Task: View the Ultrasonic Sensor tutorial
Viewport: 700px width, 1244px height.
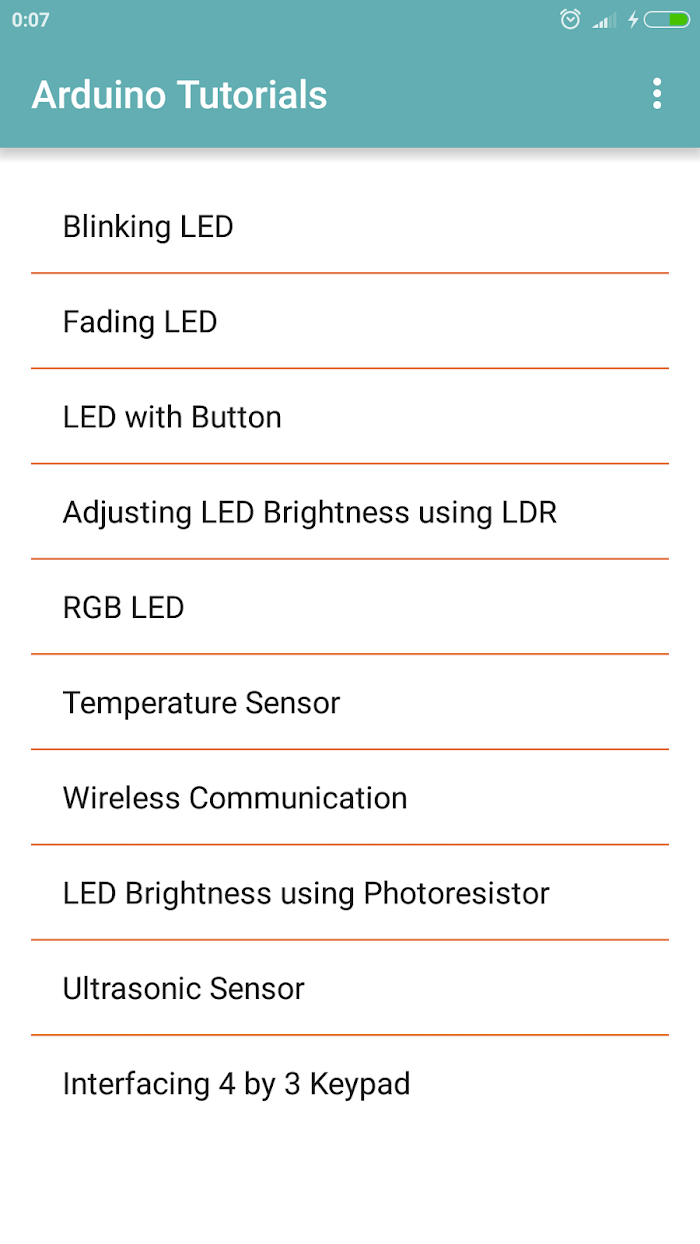Action: tap(350, 988)
